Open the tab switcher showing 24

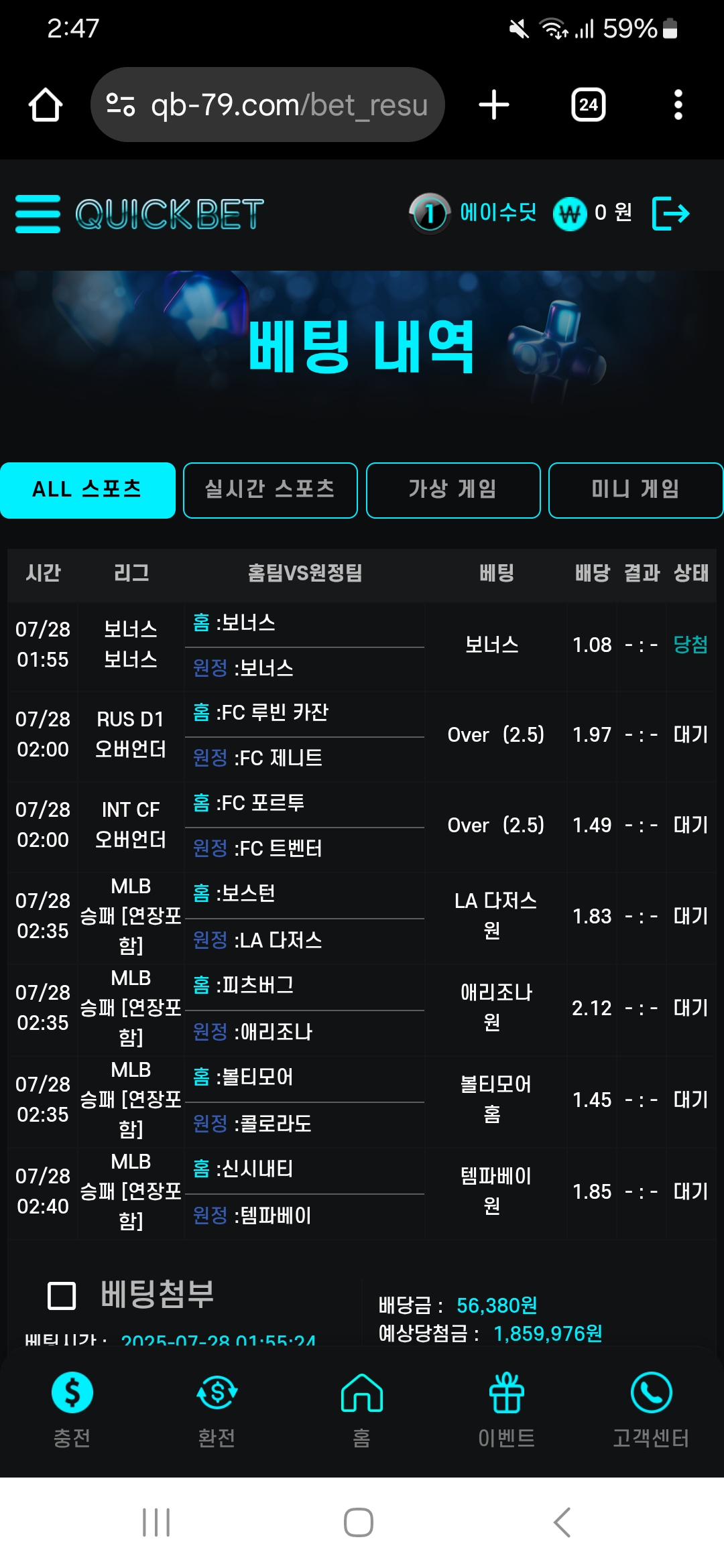(589, 105)
